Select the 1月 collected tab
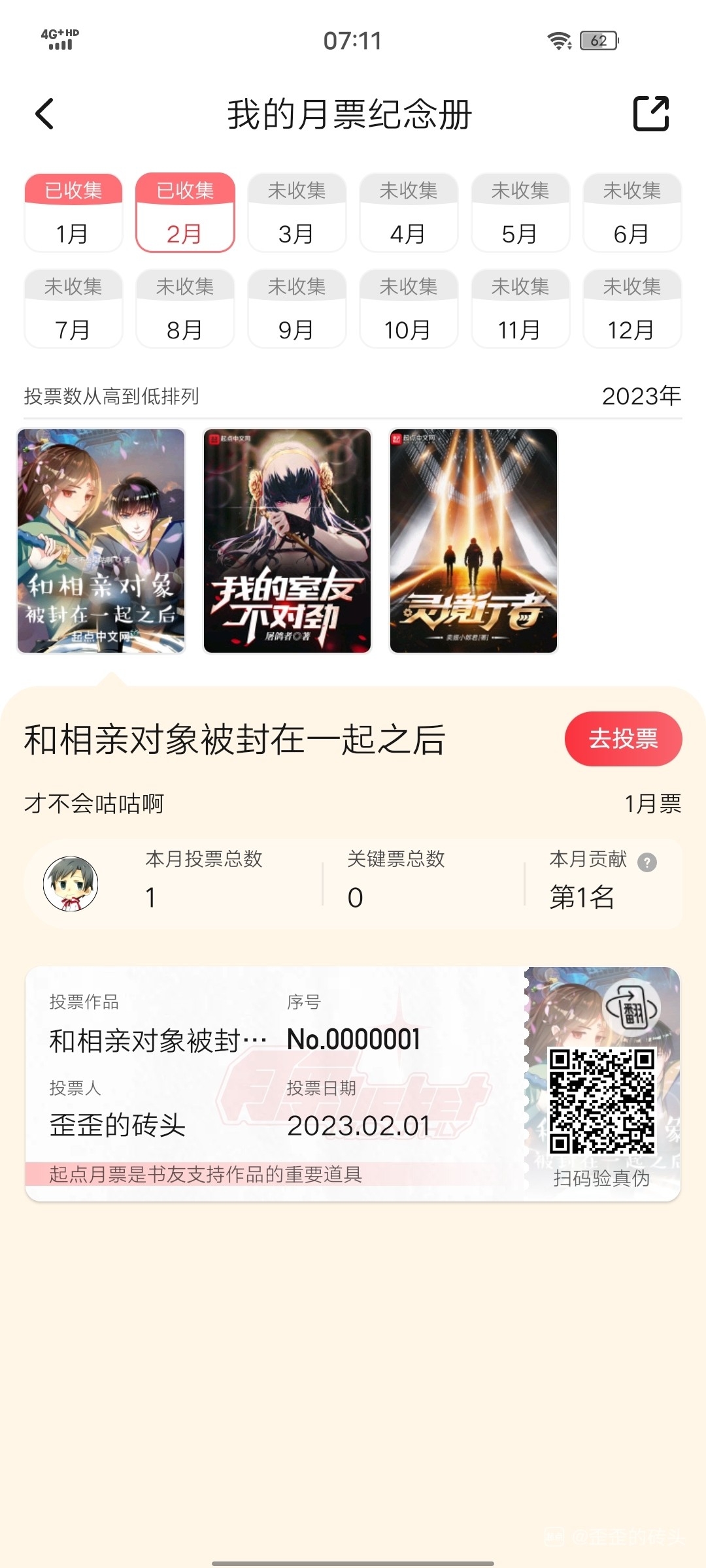Image resolution: width=706 pixels, height=1568 pixels. pyautogui.click(x=73, y=212)
